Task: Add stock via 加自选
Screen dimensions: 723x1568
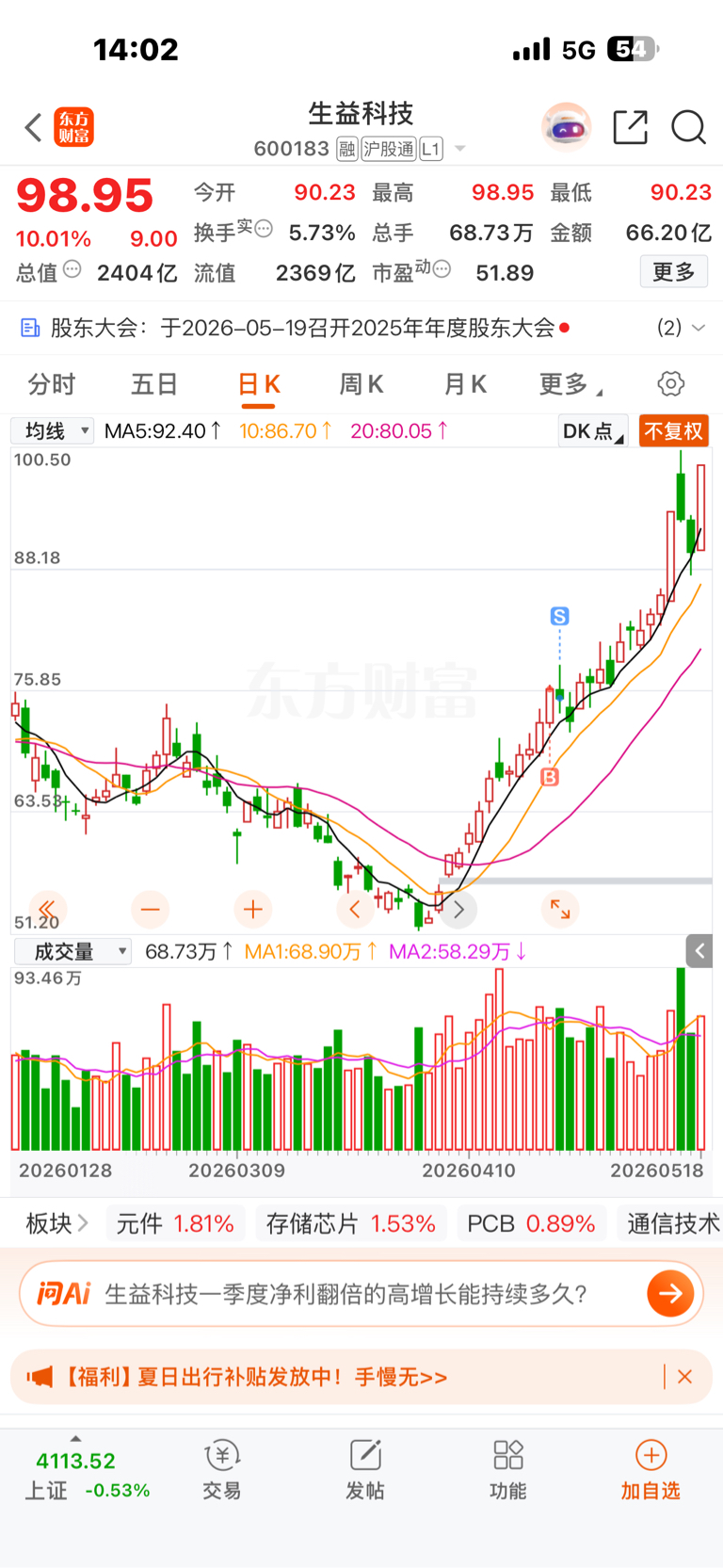Action: point(651,1470)
